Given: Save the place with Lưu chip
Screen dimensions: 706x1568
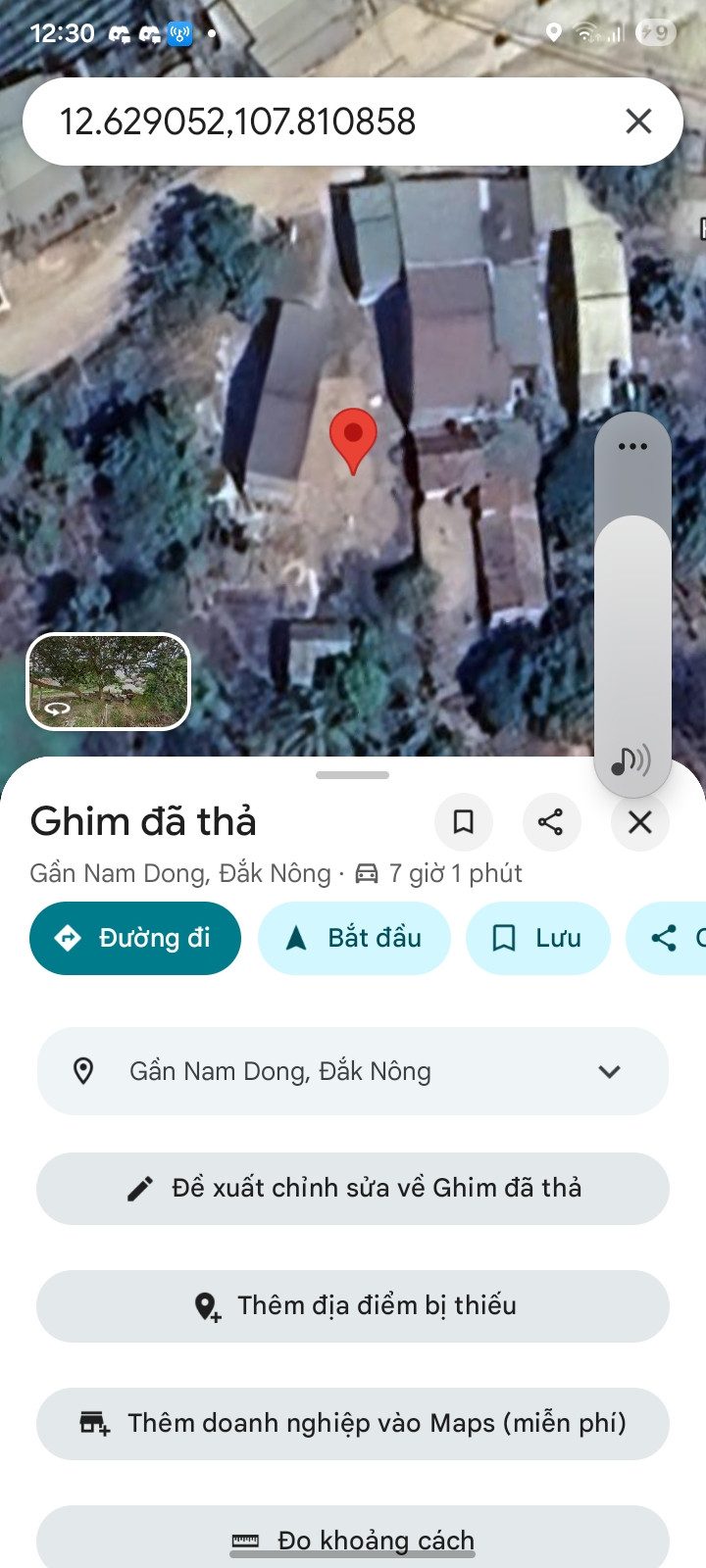Looking at the screenshot, I should click(x=537, y=938).
